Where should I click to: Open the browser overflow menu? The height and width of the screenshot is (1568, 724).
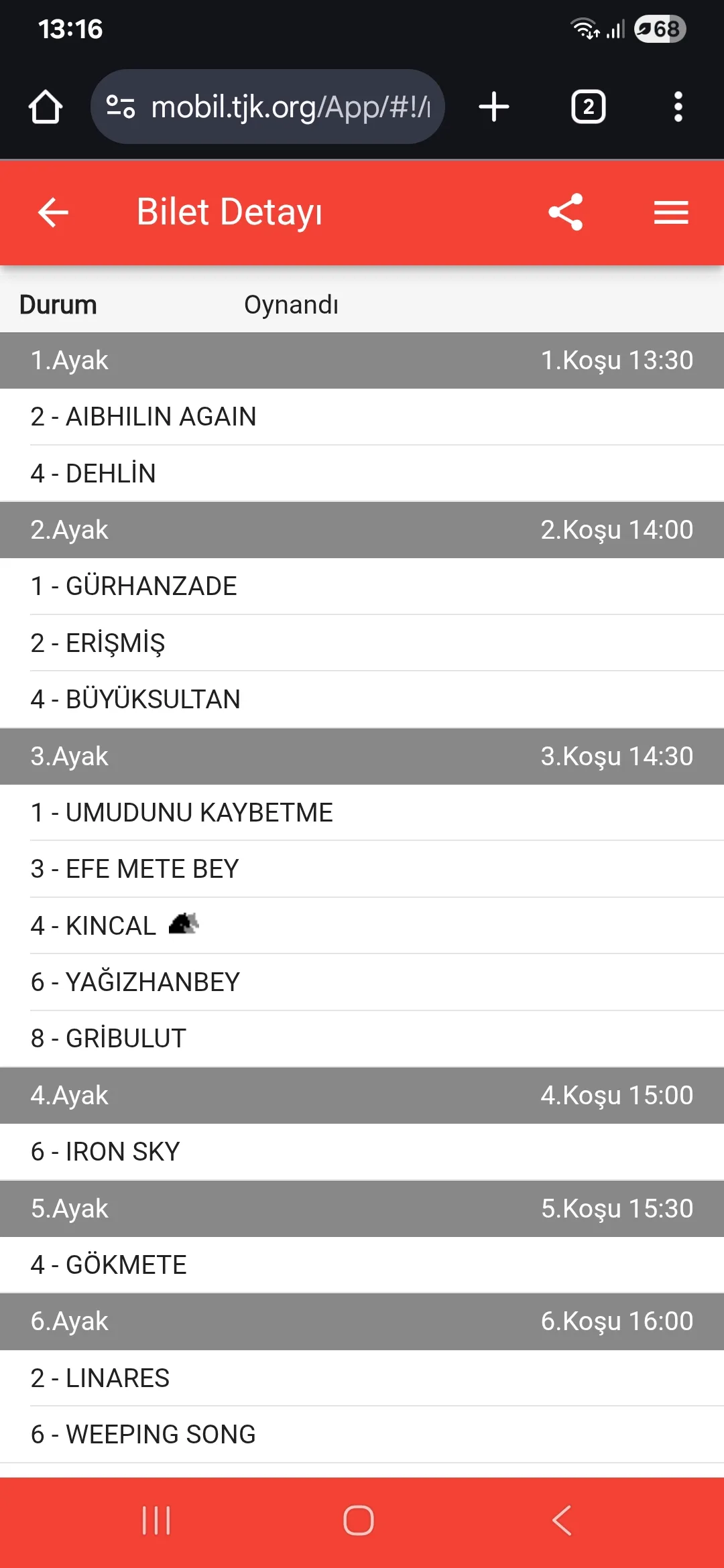coord(678,107)
